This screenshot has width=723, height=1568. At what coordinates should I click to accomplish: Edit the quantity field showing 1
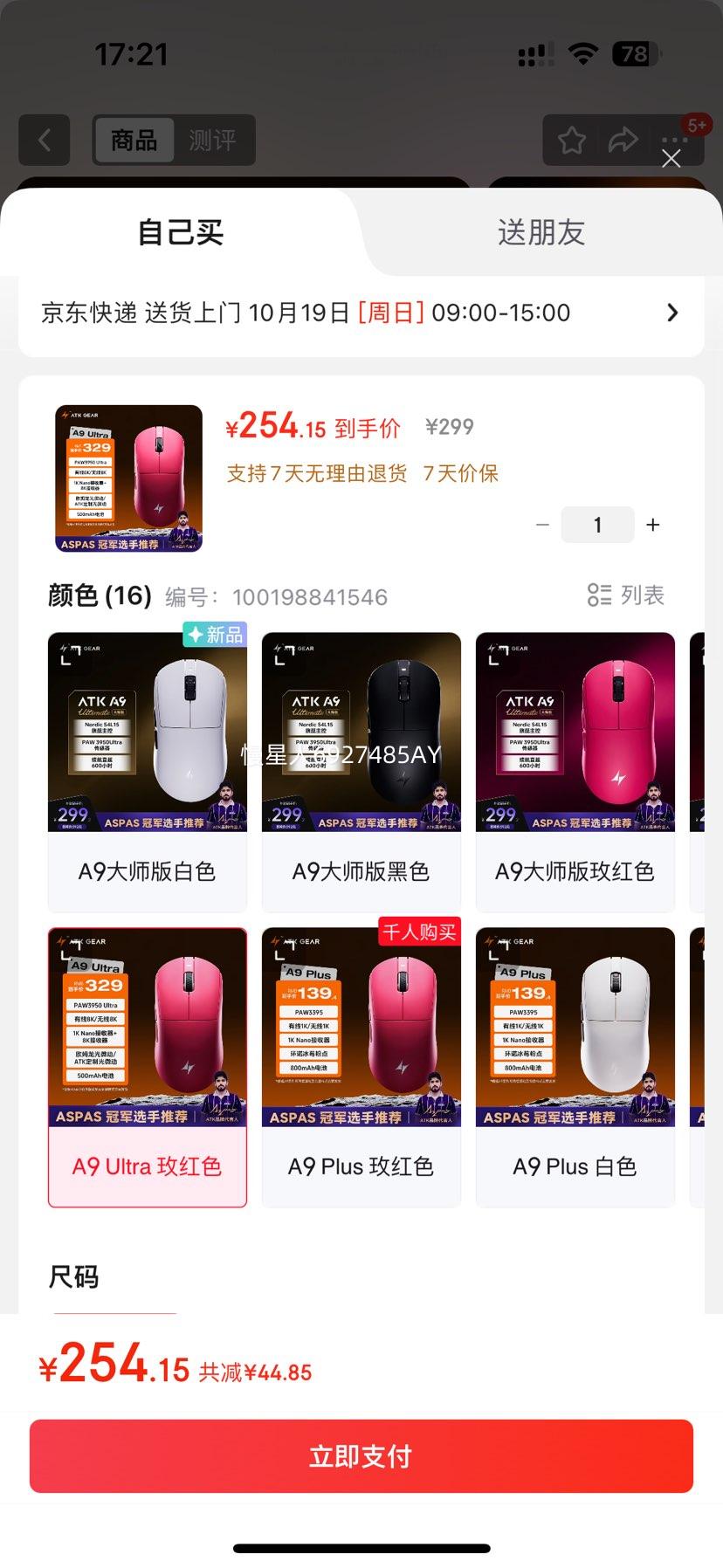tap(597, 525)
